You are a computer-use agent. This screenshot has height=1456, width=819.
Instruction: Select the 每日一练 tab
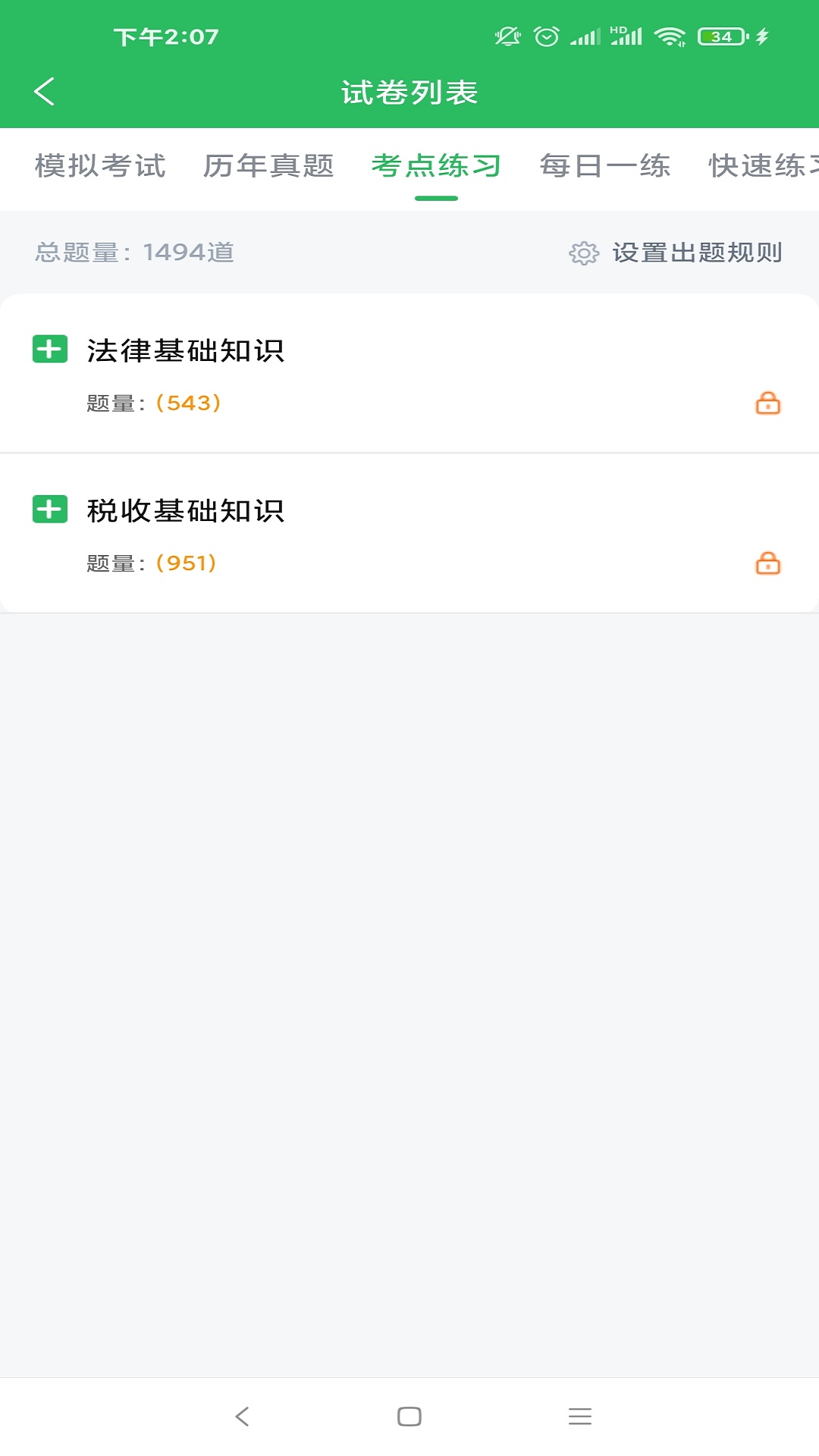[604, 168]
